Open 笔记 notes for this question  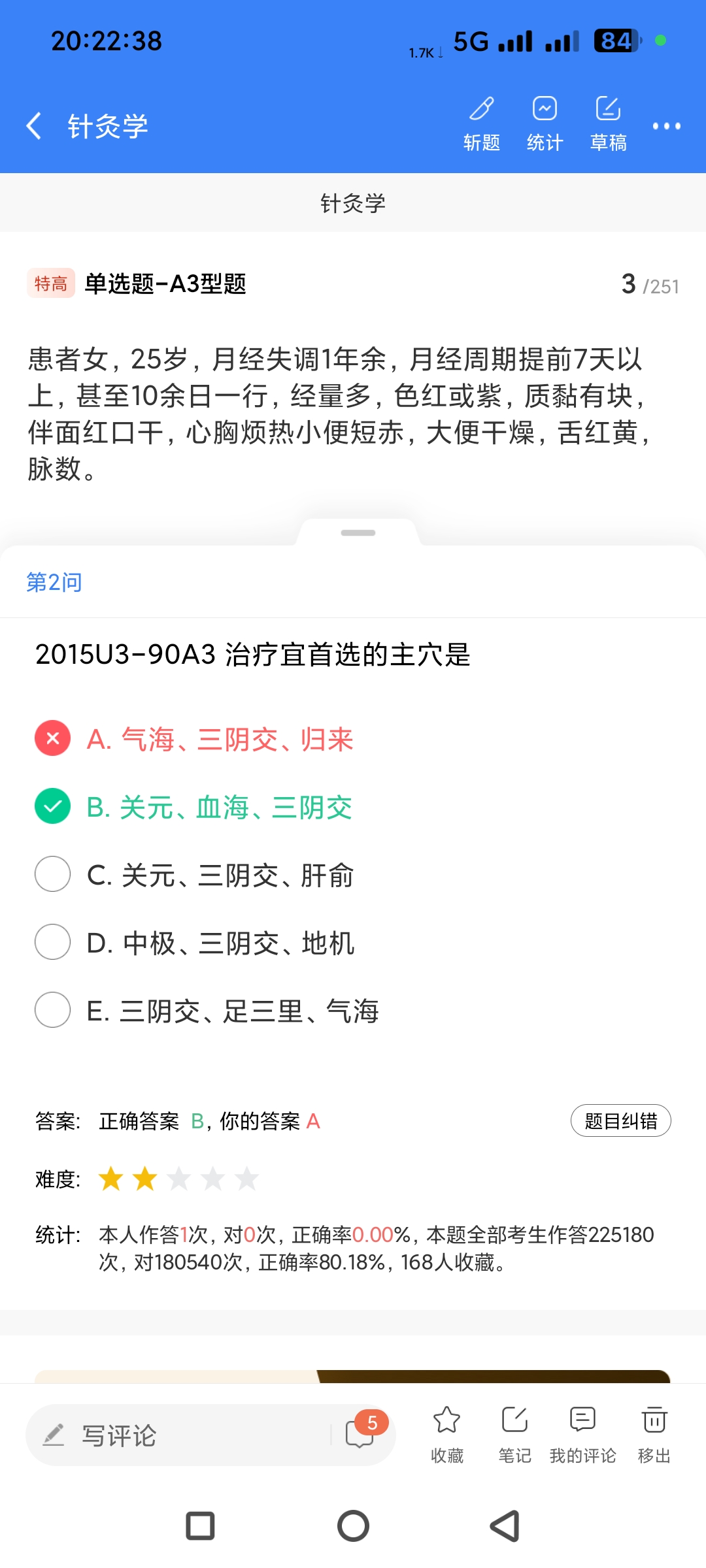[x=515, y=1434]
